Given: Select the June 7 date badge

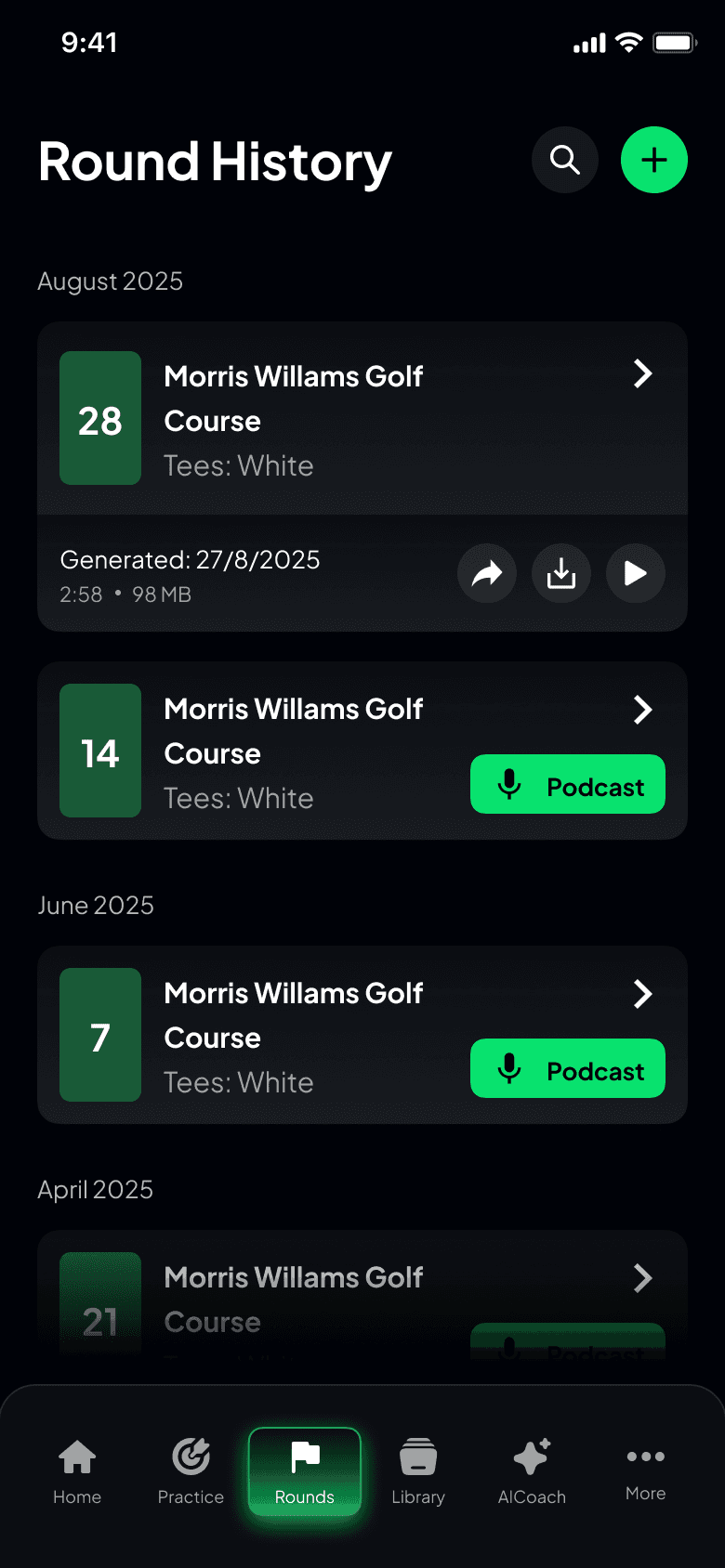Looking at the screenshot, I should coord(99,1035).
